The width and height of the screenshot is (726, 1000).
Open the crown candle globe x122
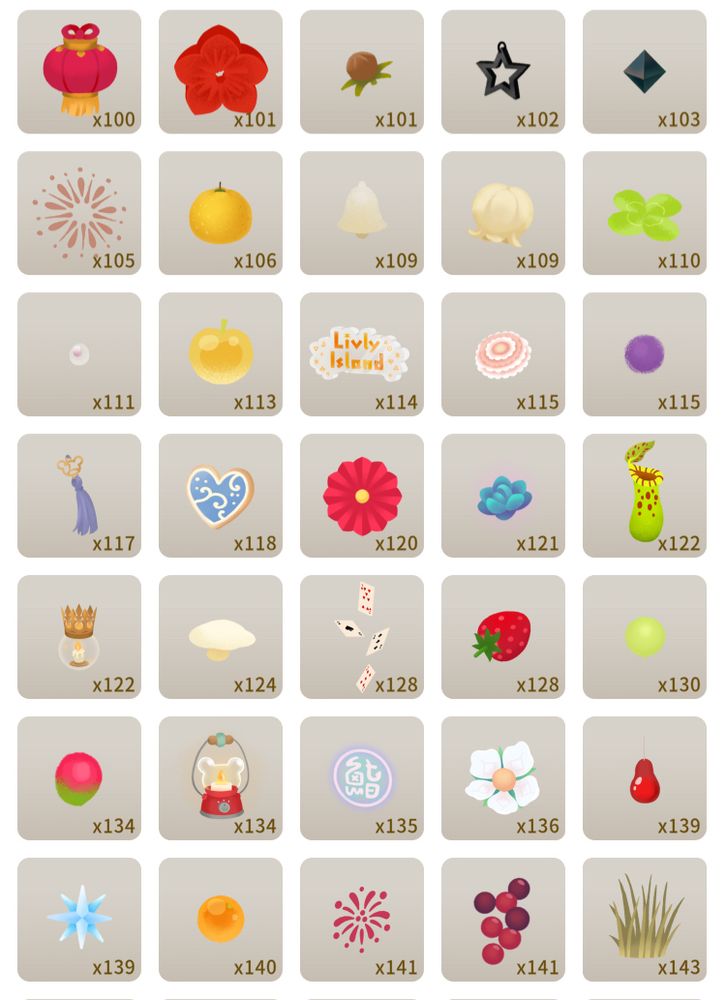[79, 637]
